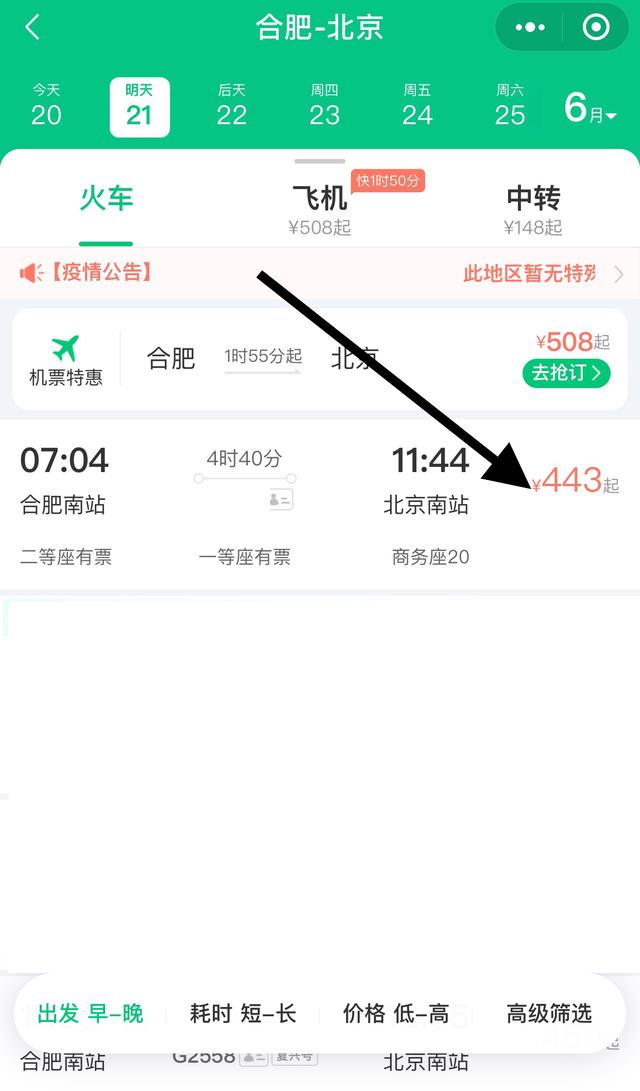
Task: Switch to the 中转 tab
Action: tap(533, 207)
